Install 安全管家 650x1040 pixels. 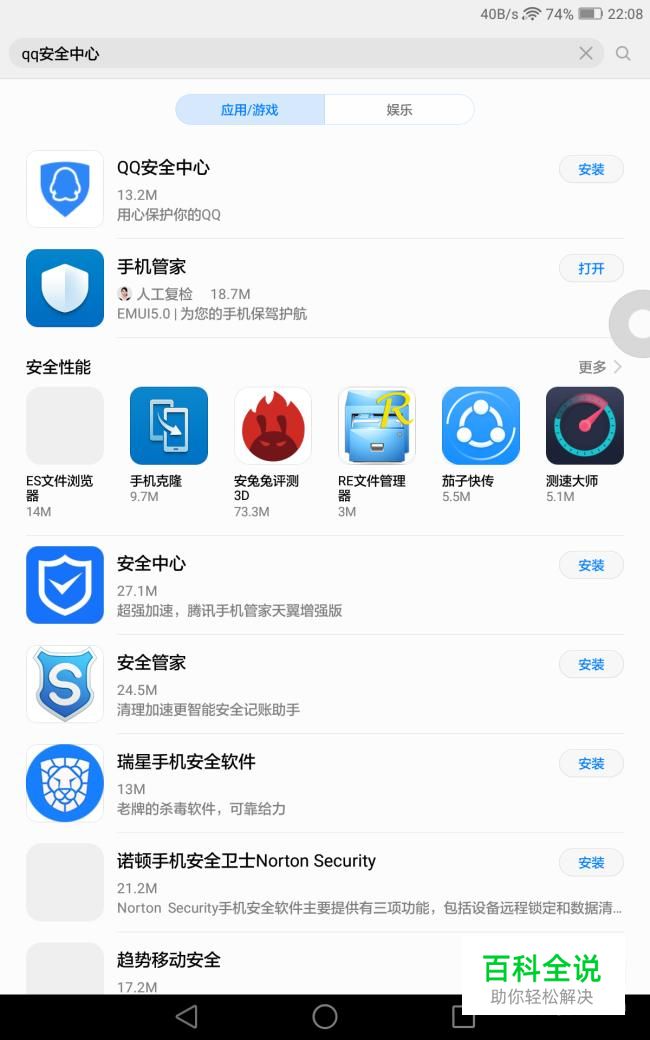point(591,664)
